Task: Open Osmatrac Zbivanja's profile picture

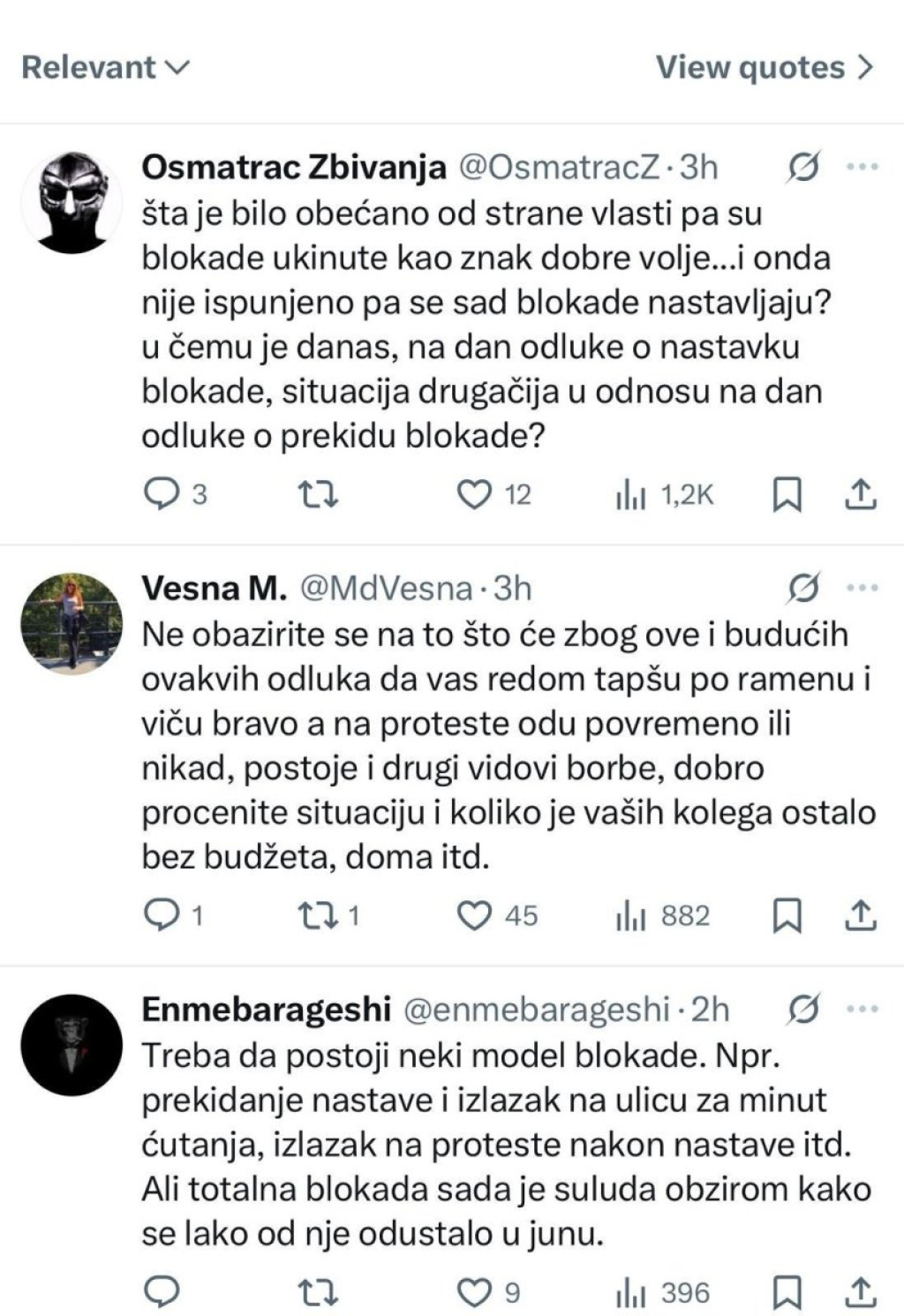Action: point(72,202)
